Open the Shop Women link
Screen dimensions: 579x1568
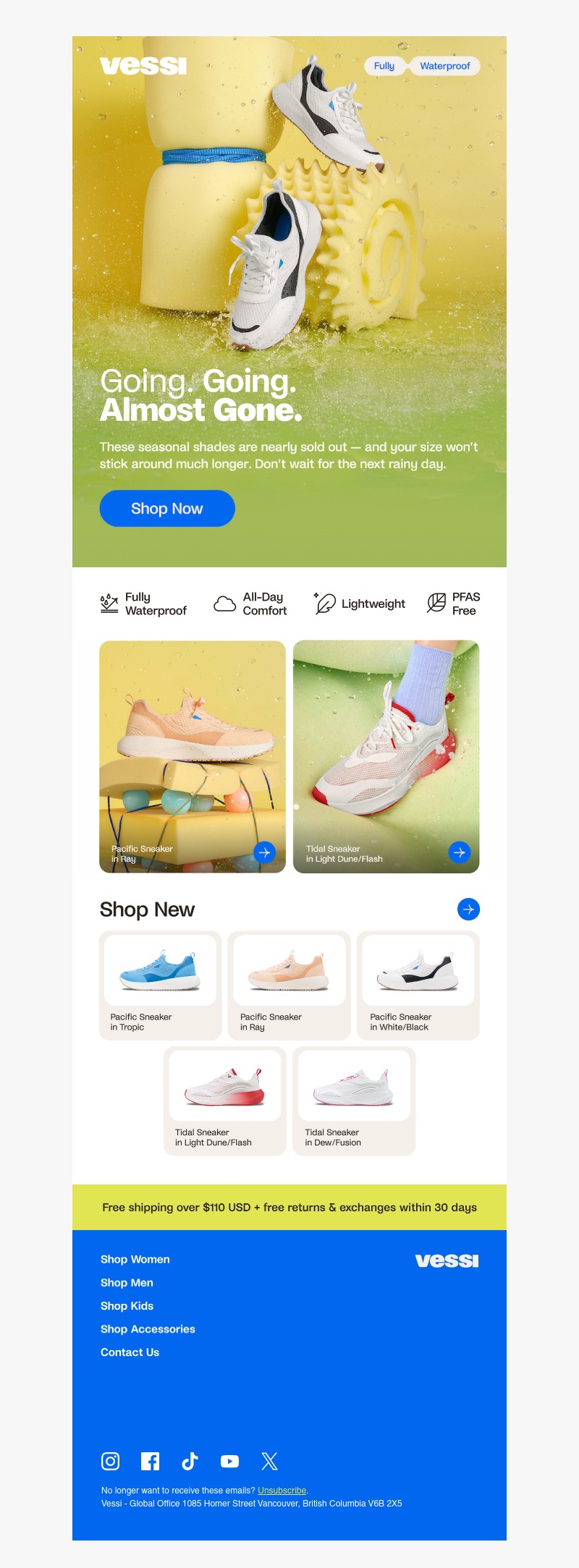tap(135, 1259)
